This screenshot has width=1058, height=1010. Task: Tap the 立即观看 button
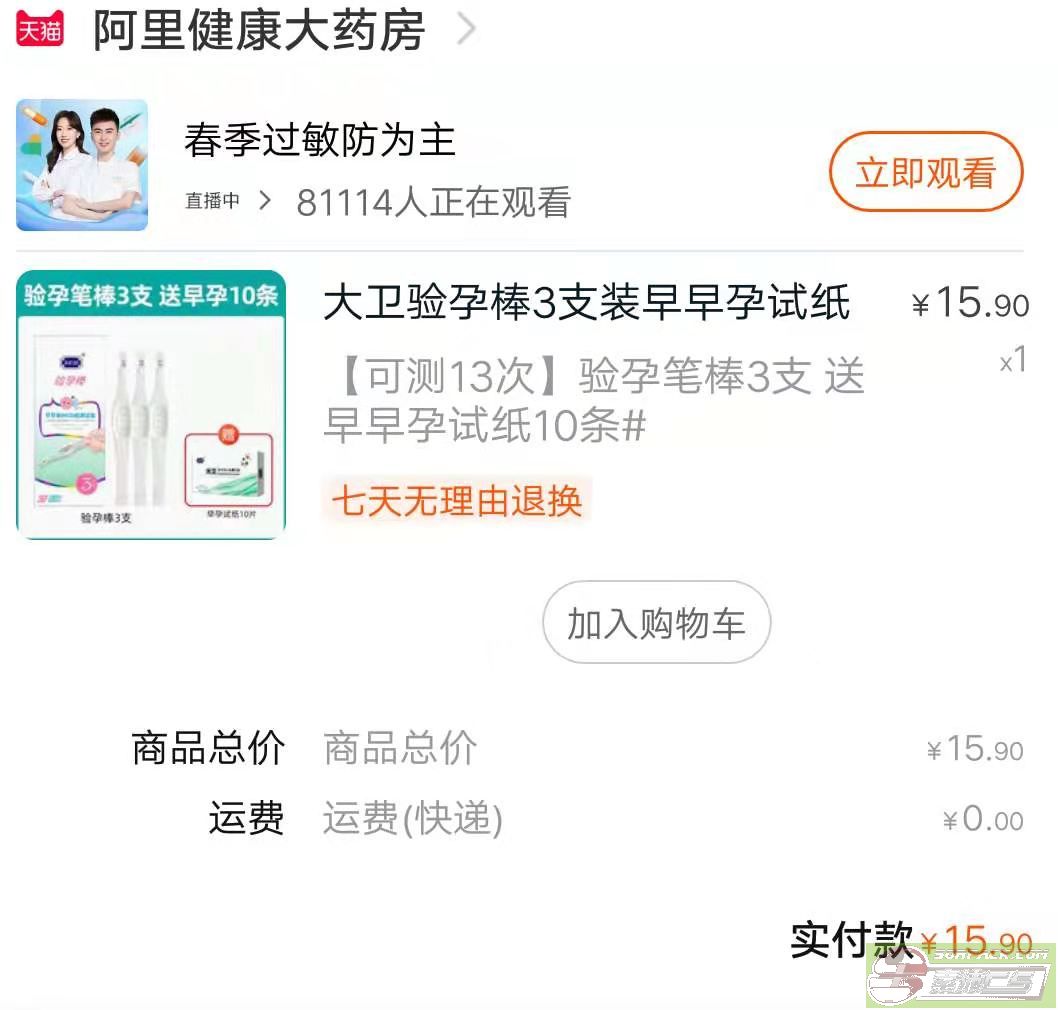(x=925, y=172)
